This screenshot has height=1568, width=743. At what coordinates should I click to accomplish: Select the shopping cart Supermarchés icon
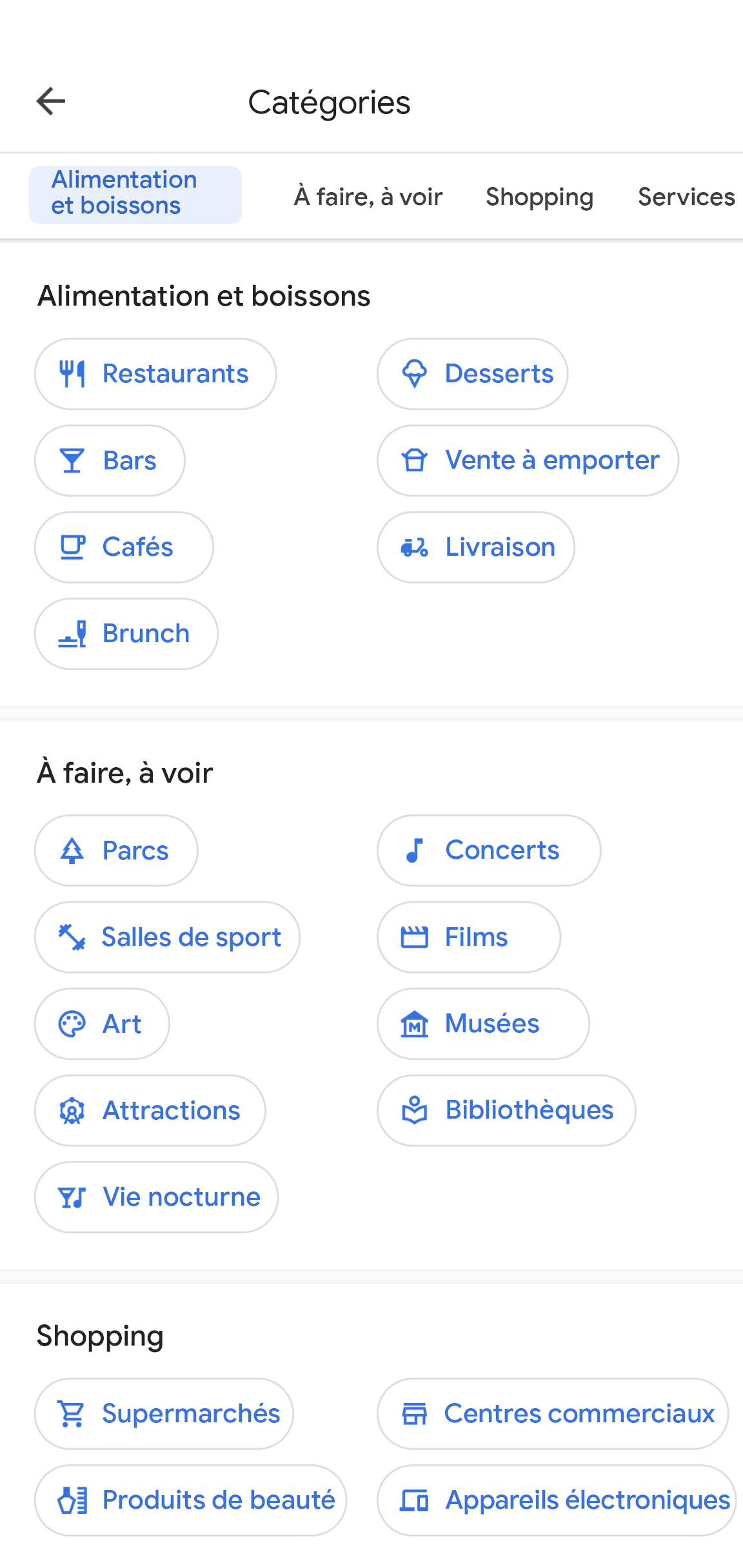tap(72, 1413)
